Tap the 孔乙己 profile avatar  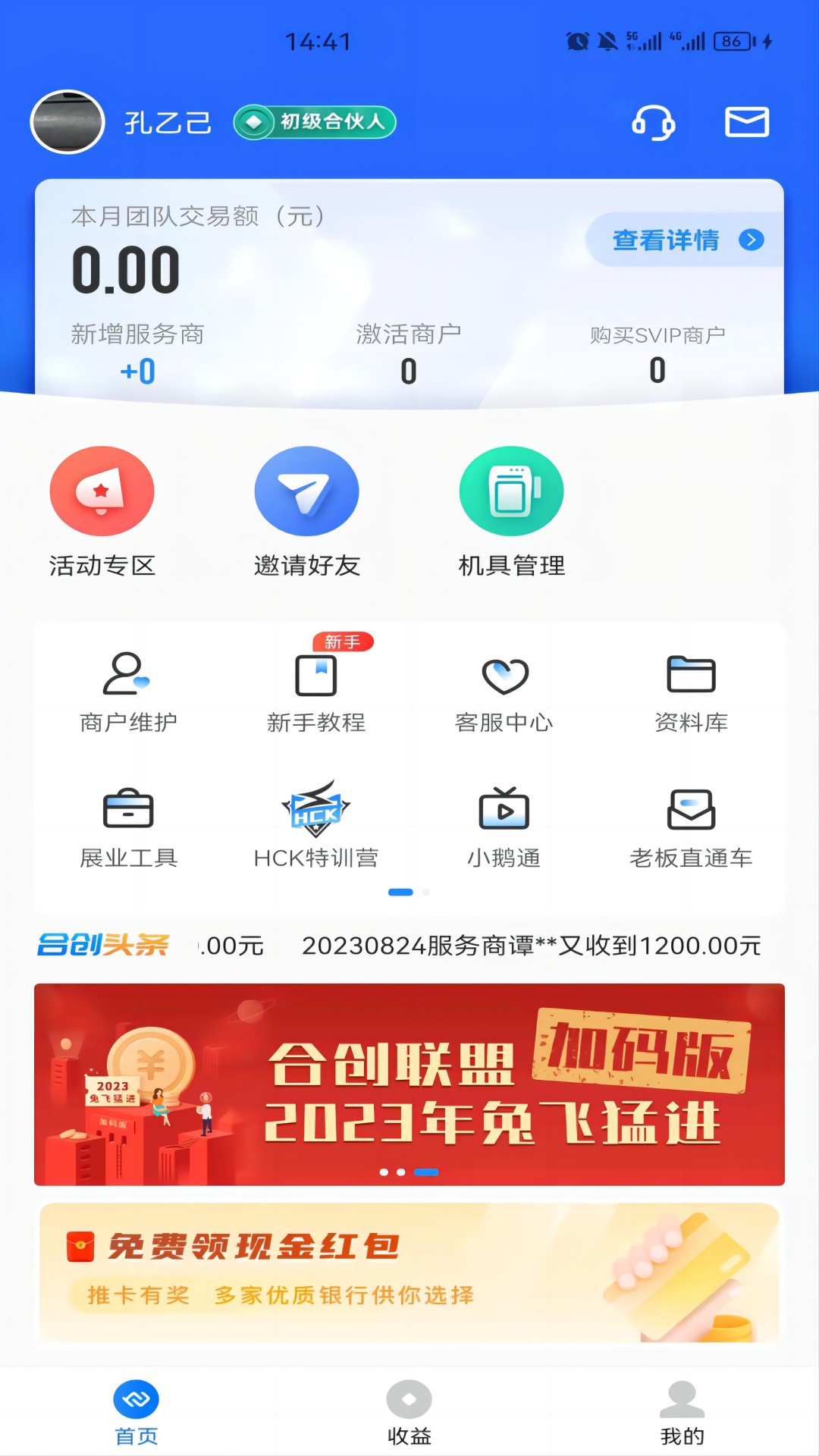67,122
